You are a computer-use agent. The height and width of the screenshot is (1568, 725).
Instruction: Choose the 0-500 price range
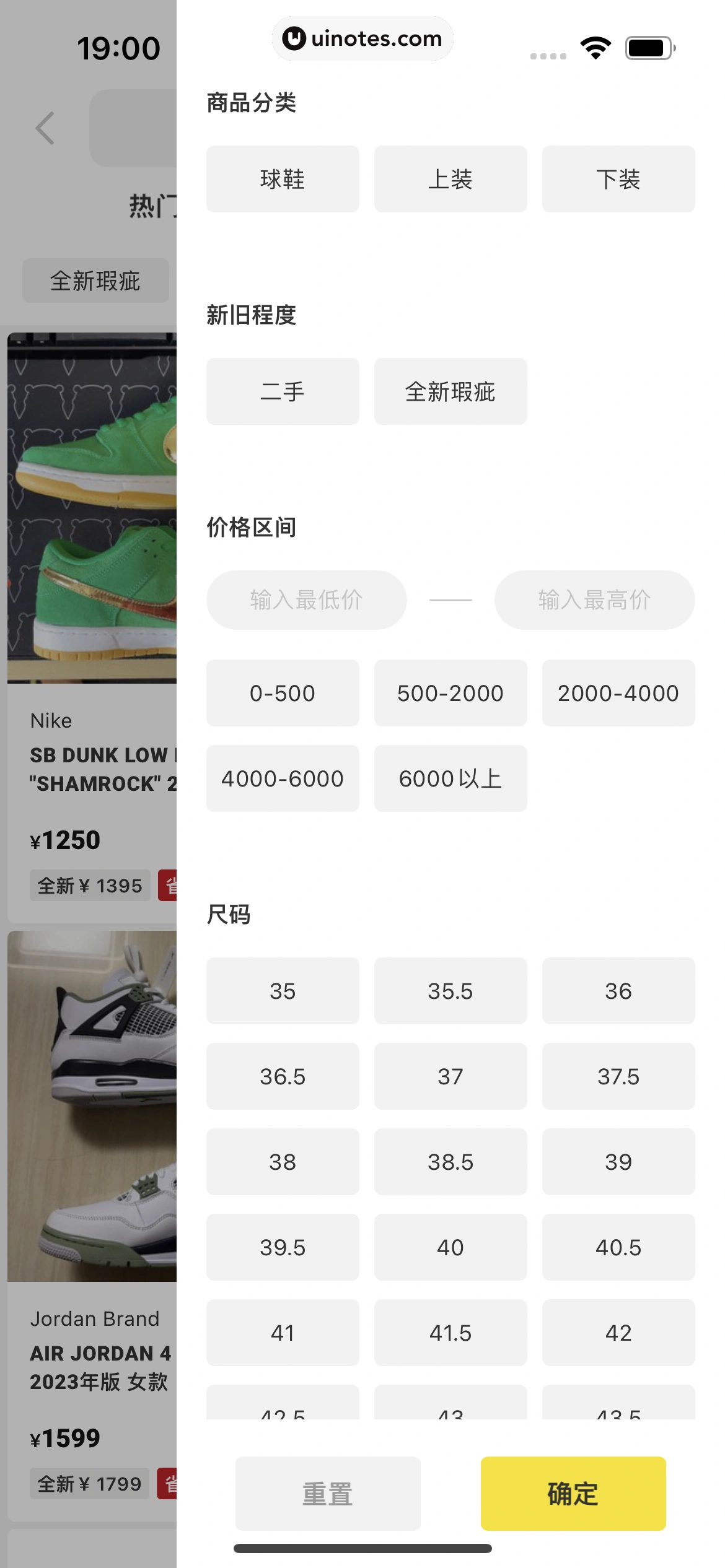(x=283, y=693)
